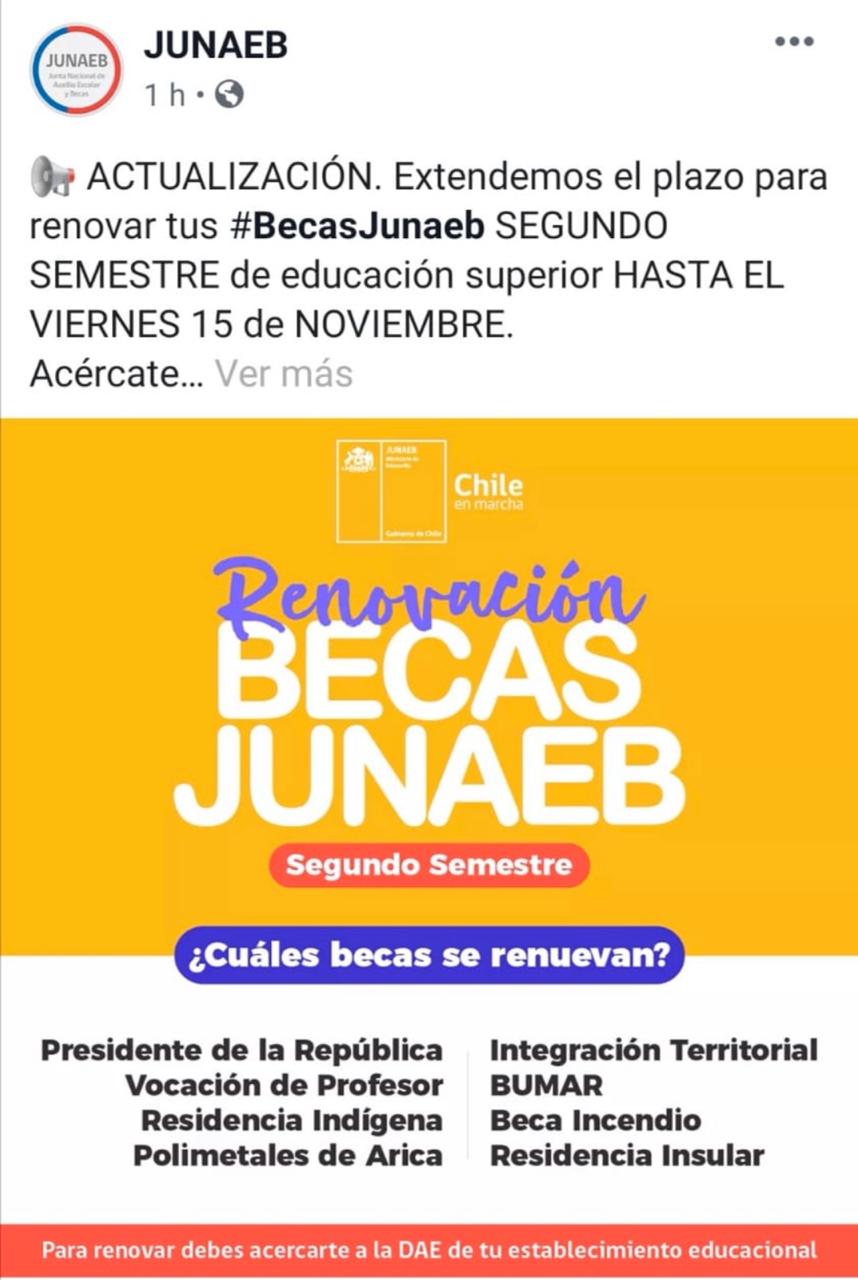Viewport: 858px width, 1280px height.
Task: Expand the post with Ver más
Action: pos(284,374)
